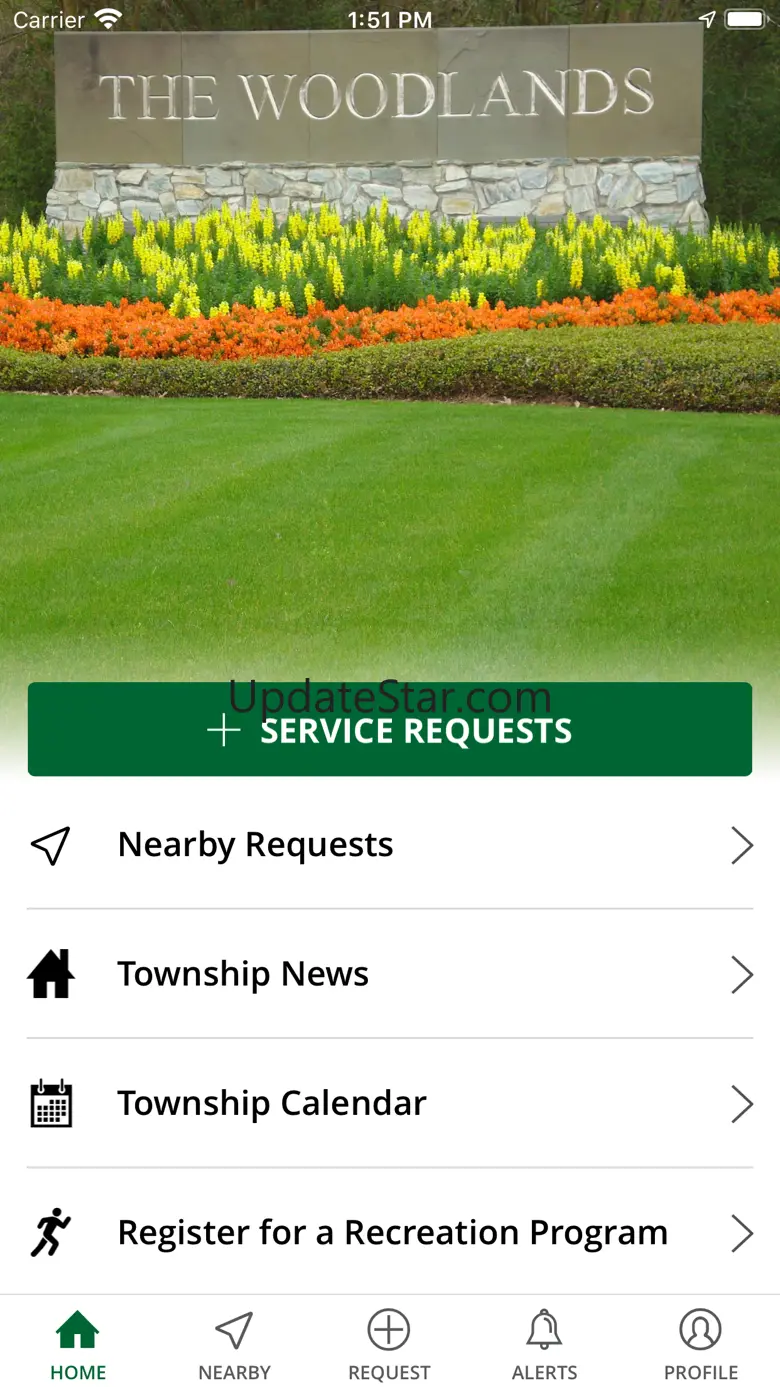Switch to the Request tab
This screenshot has width=780, height=1387.
[x=389, y=1345]
